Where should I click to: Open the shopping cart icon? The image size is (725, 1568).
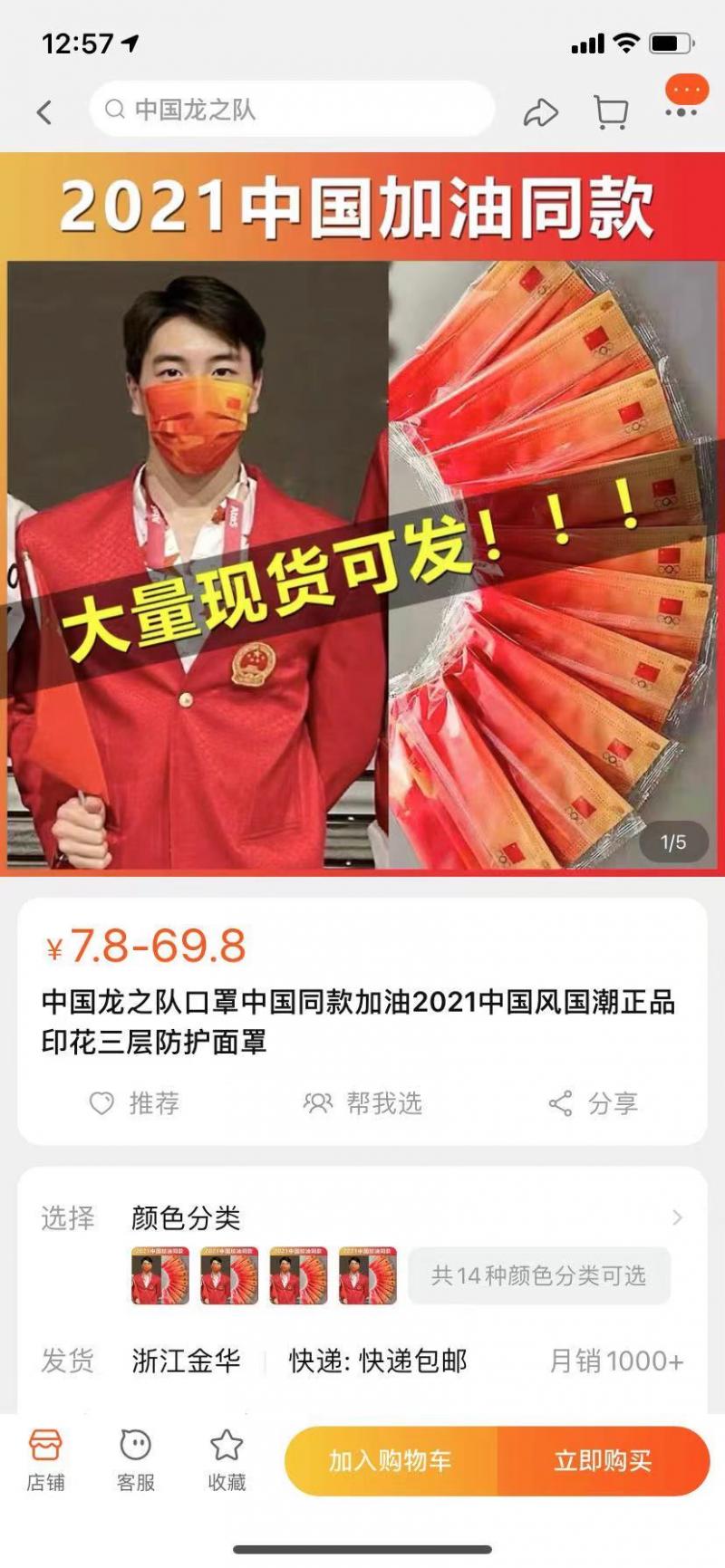pyautogui.click(x=611, y=112)
